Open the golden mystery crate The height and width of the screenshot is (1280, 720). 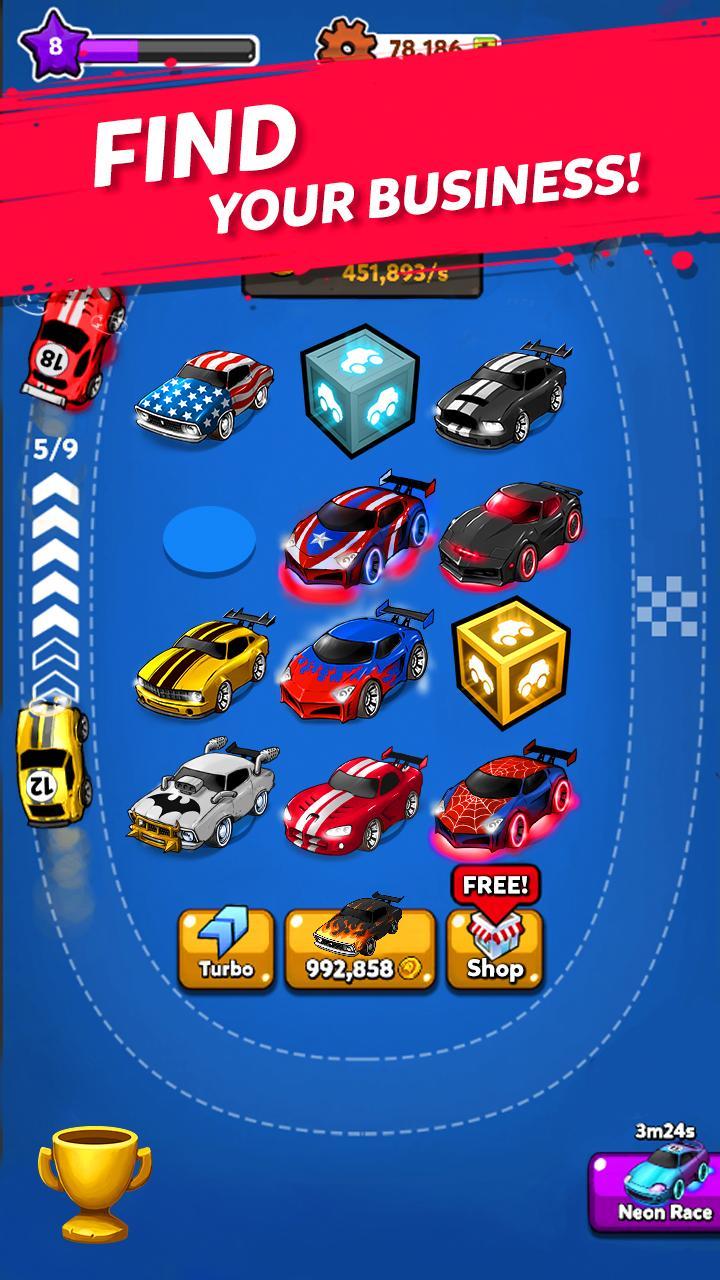click(x=510, y=657)
